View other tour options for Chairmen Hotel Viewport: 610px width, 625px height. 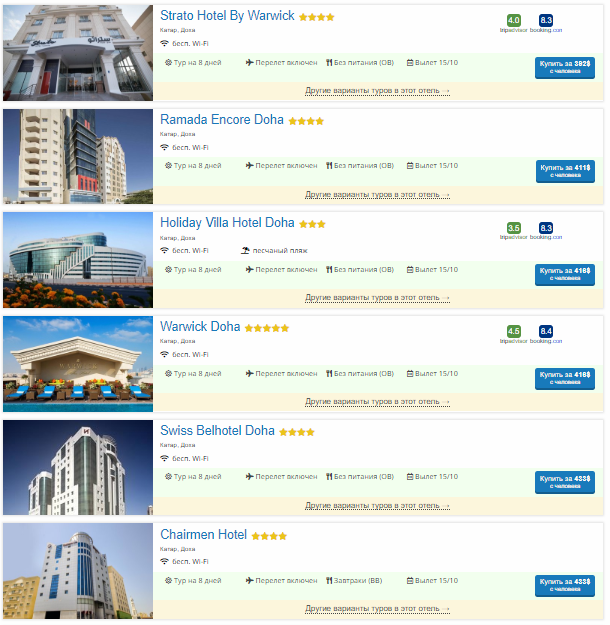tap(376, 609)
